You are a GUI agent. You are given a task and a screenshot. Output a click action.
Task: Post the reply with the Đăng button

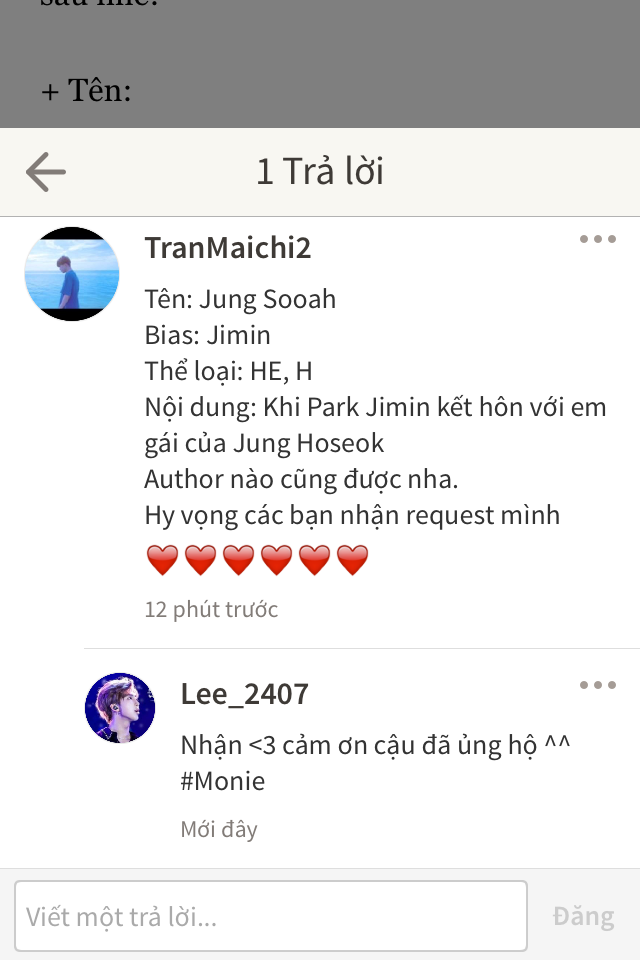(x=583, y=916)
